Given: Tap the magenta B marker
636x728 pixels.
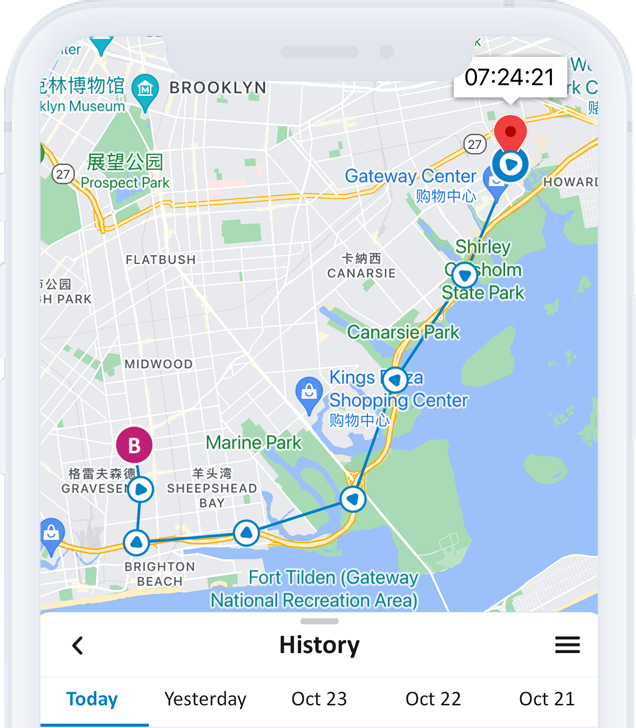Looking at the screenshot, I should [x=134, y=444].
